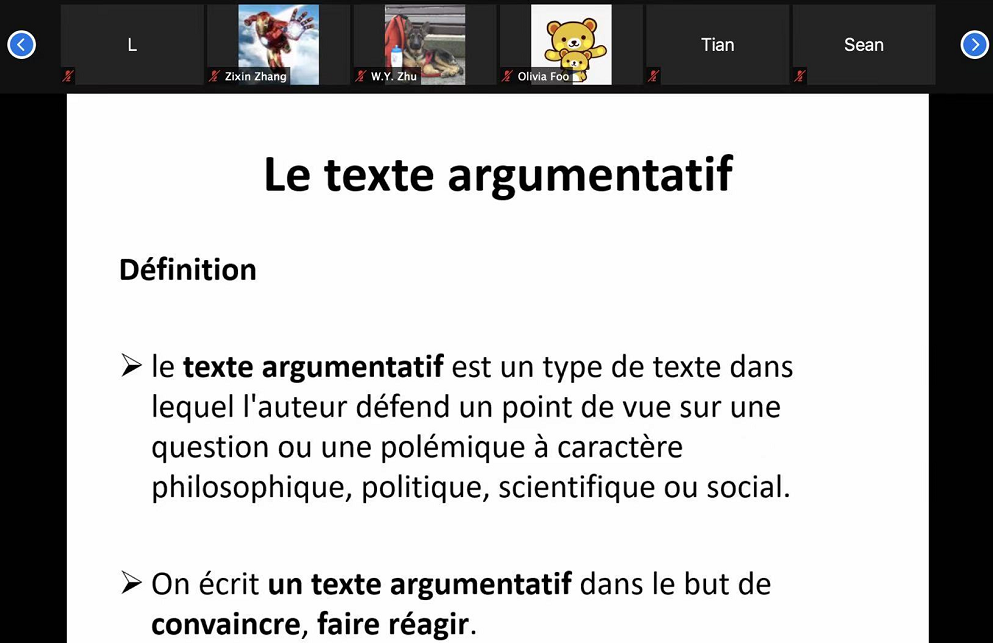
Task: Select Zixin Zhang's video tile
Action: tap(278, 45)
